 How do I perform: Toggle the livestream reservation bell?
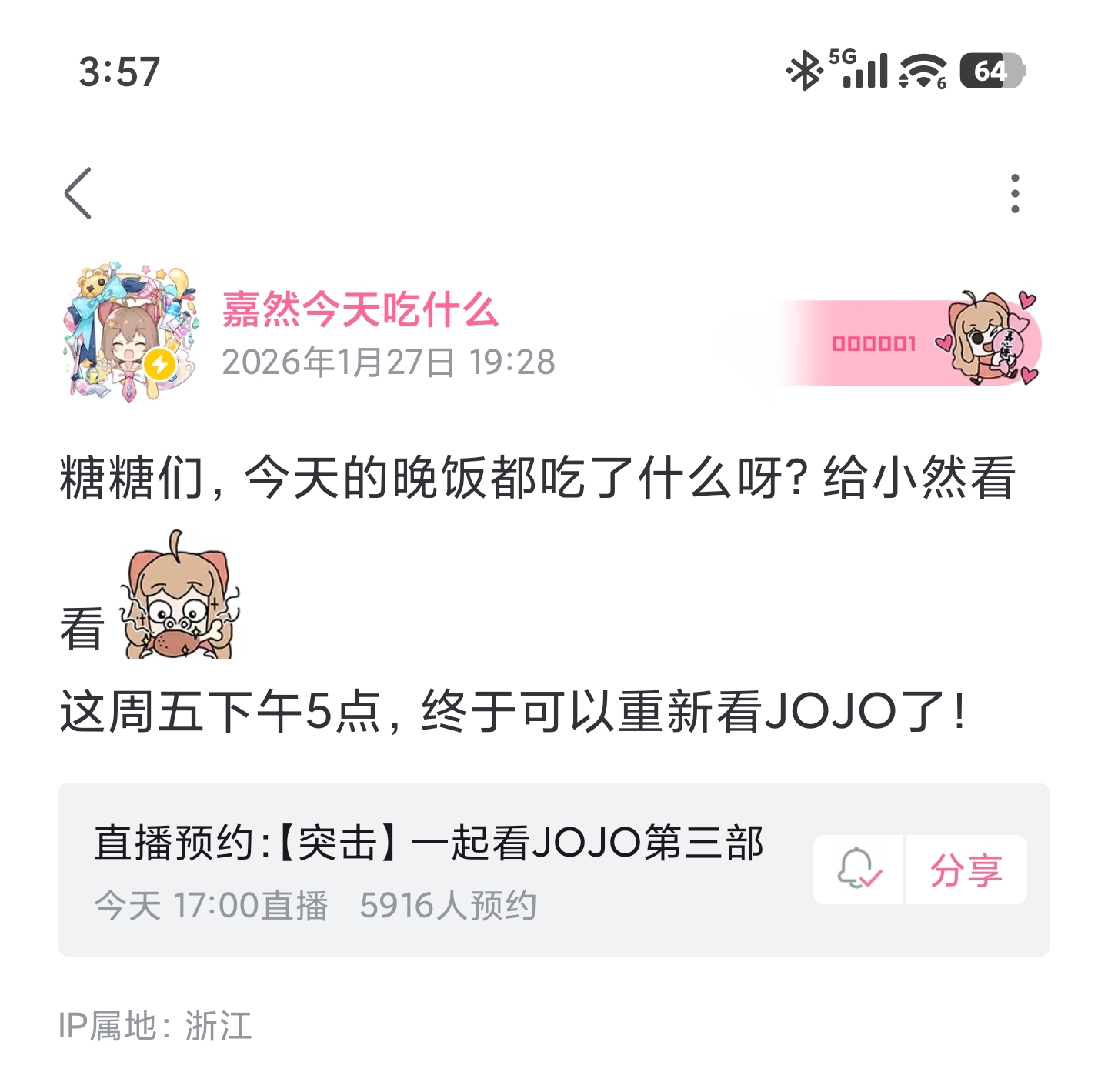858,870
